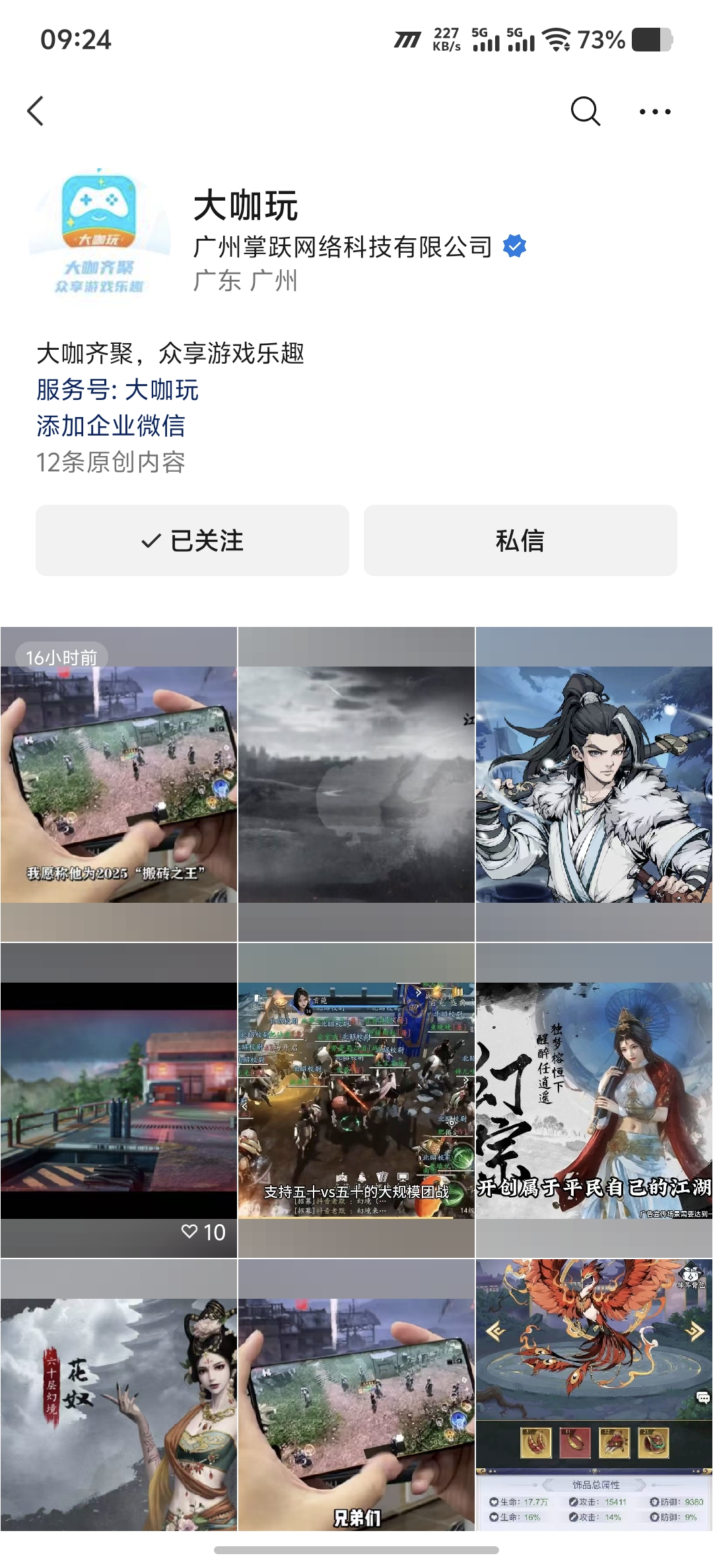Open the gray misty landscape video
The height and width of the screenshot is (1568, 713).
point(356,784)
